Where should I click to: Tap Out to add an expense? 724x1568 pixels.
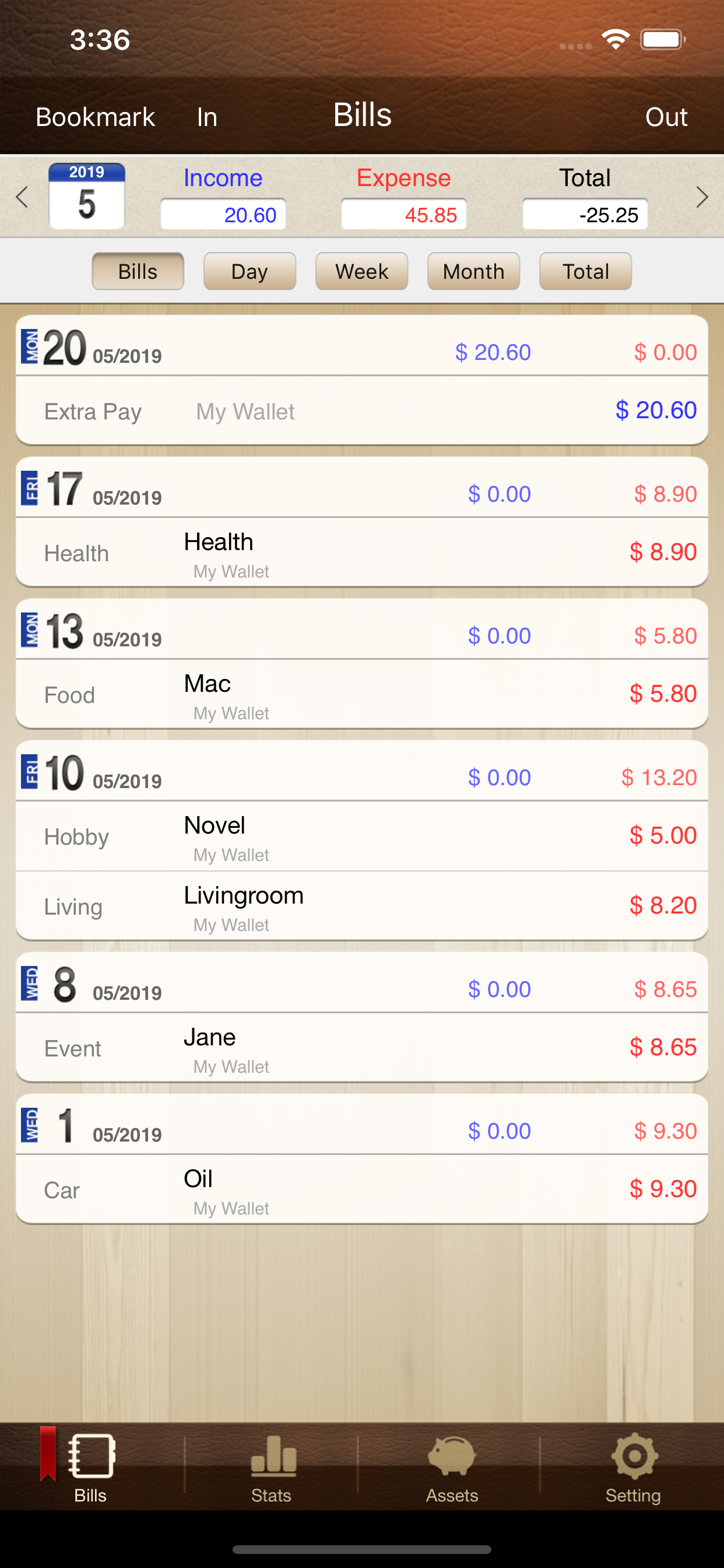pyautogui.click(x=667, y=116)
